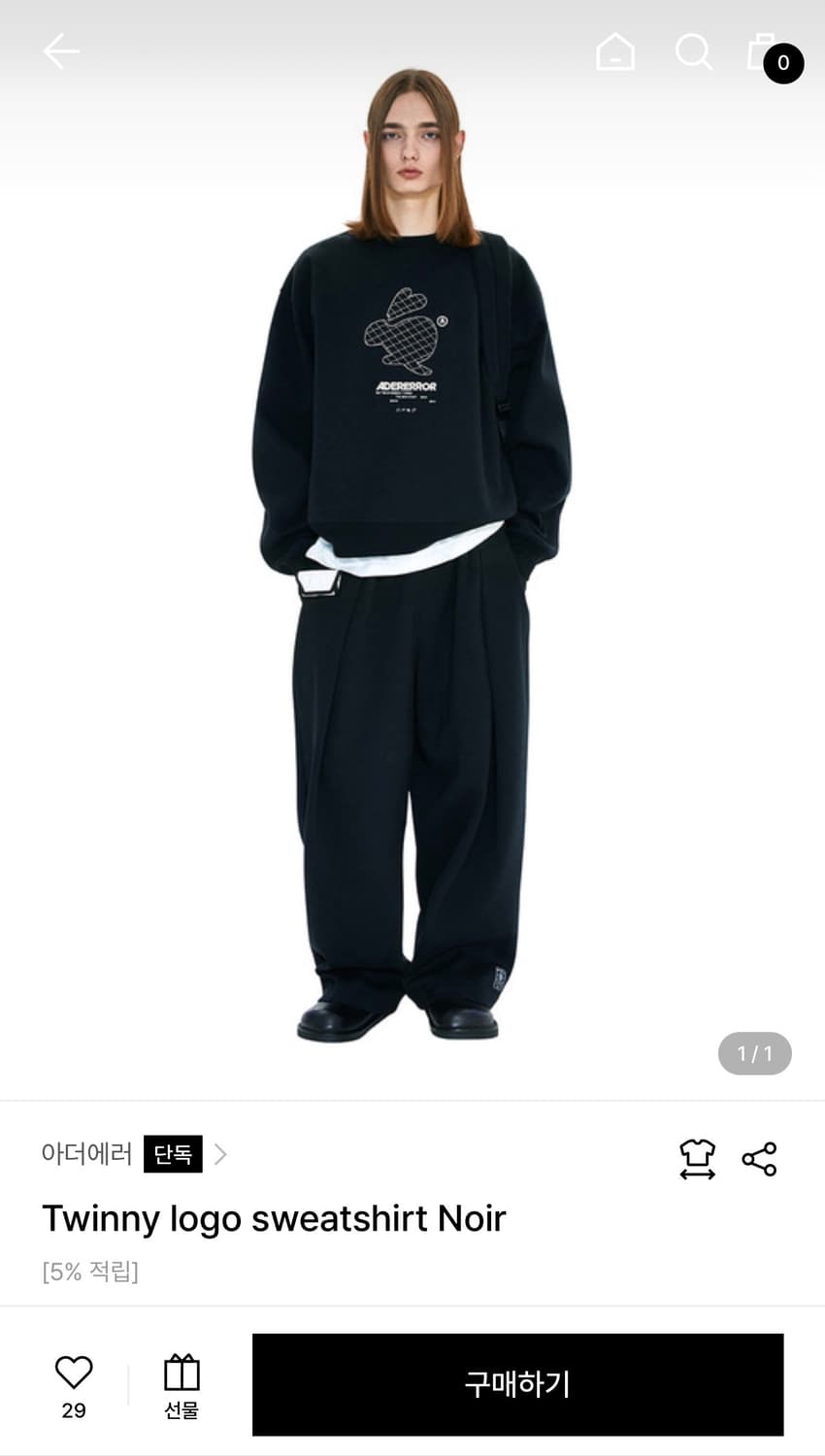Viewport: 825px width, 1456px height.
Task: Tap the 단독 exclusive badge
Action: coord(173,1155)
